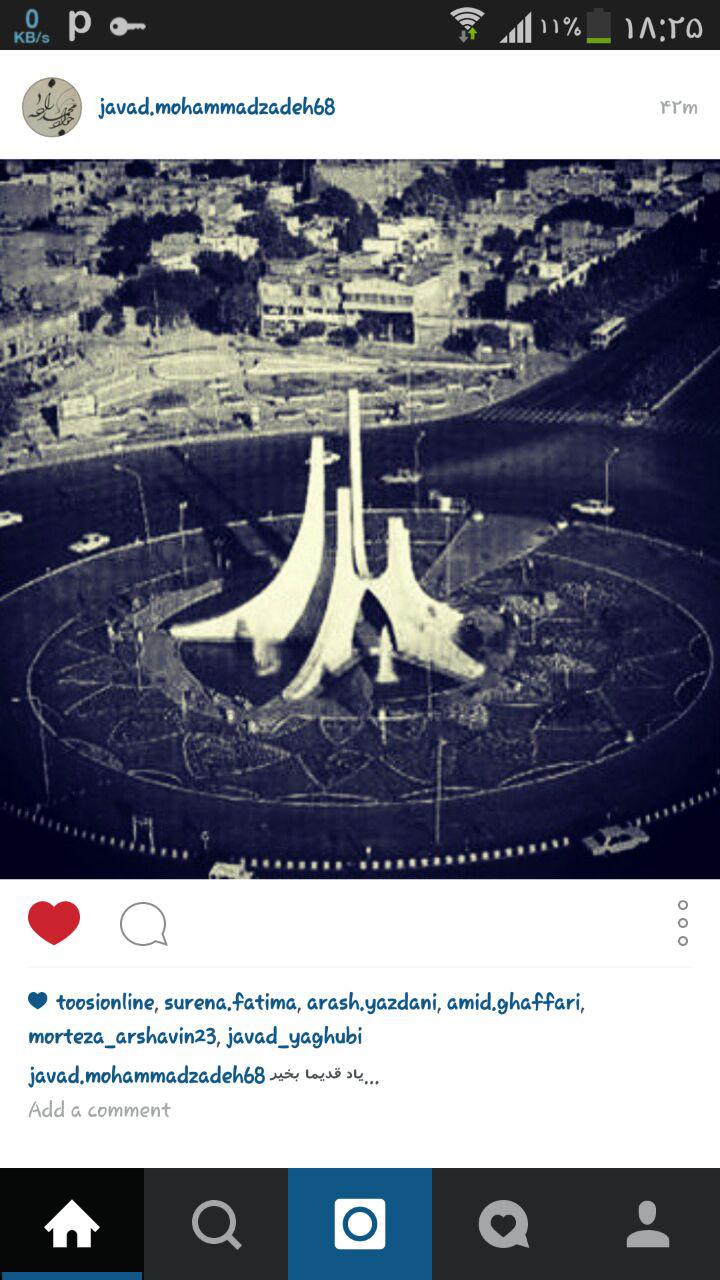720x1280 pixels.
Task: Open the comment bubble icon
Action: coord(143,924)
